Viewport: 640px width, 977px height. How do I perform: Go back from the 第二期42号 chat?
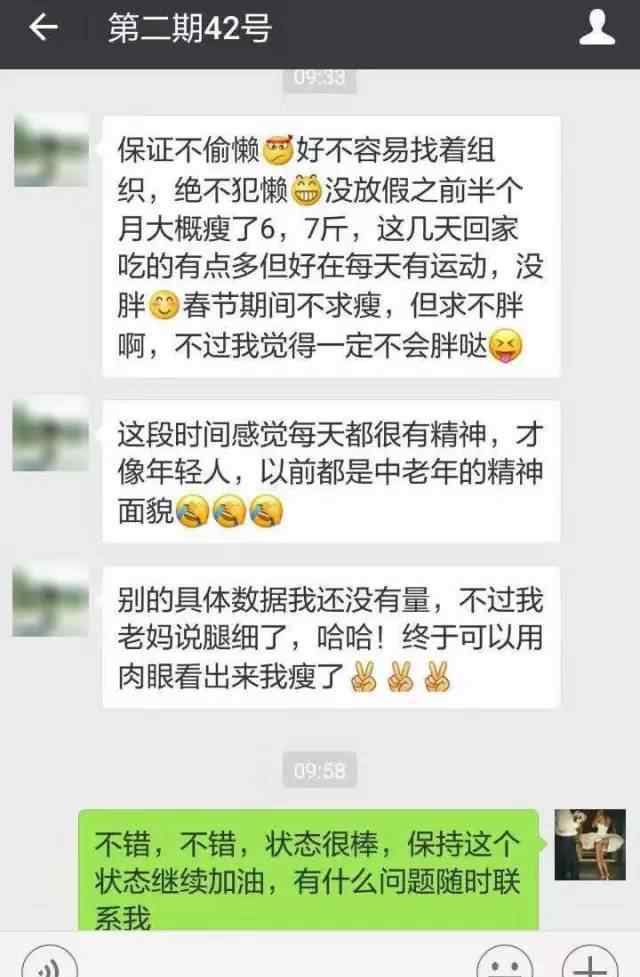[42, 29]
